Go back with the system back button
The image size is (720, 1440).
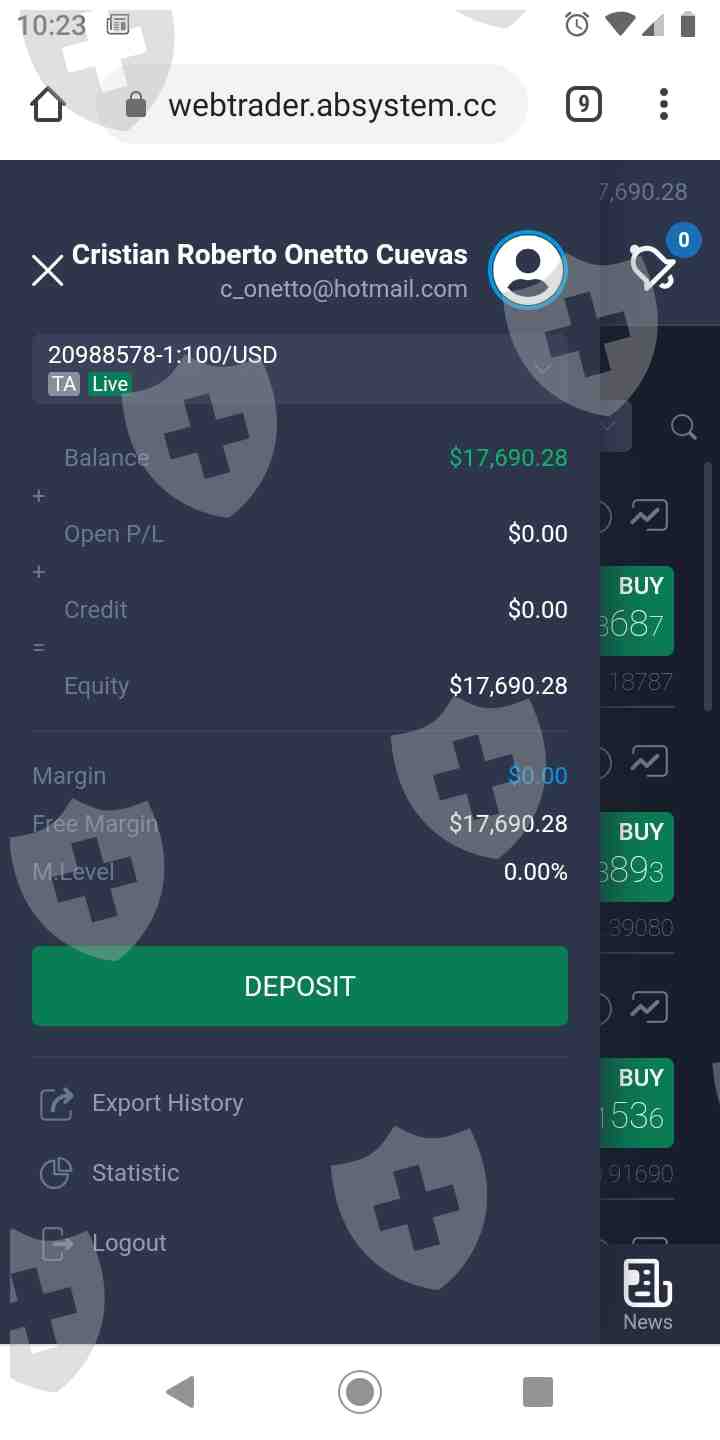pos(180,1392)
